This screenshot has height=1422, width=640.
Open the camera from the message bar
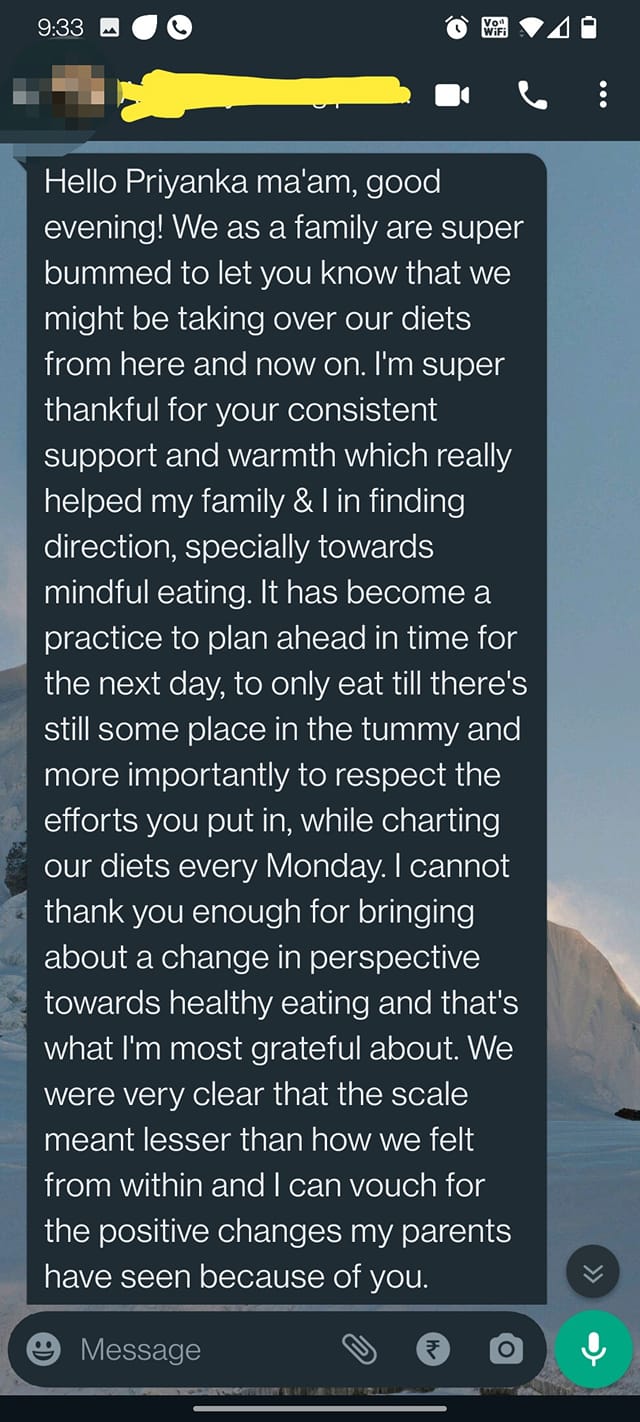pos(506,1350)
